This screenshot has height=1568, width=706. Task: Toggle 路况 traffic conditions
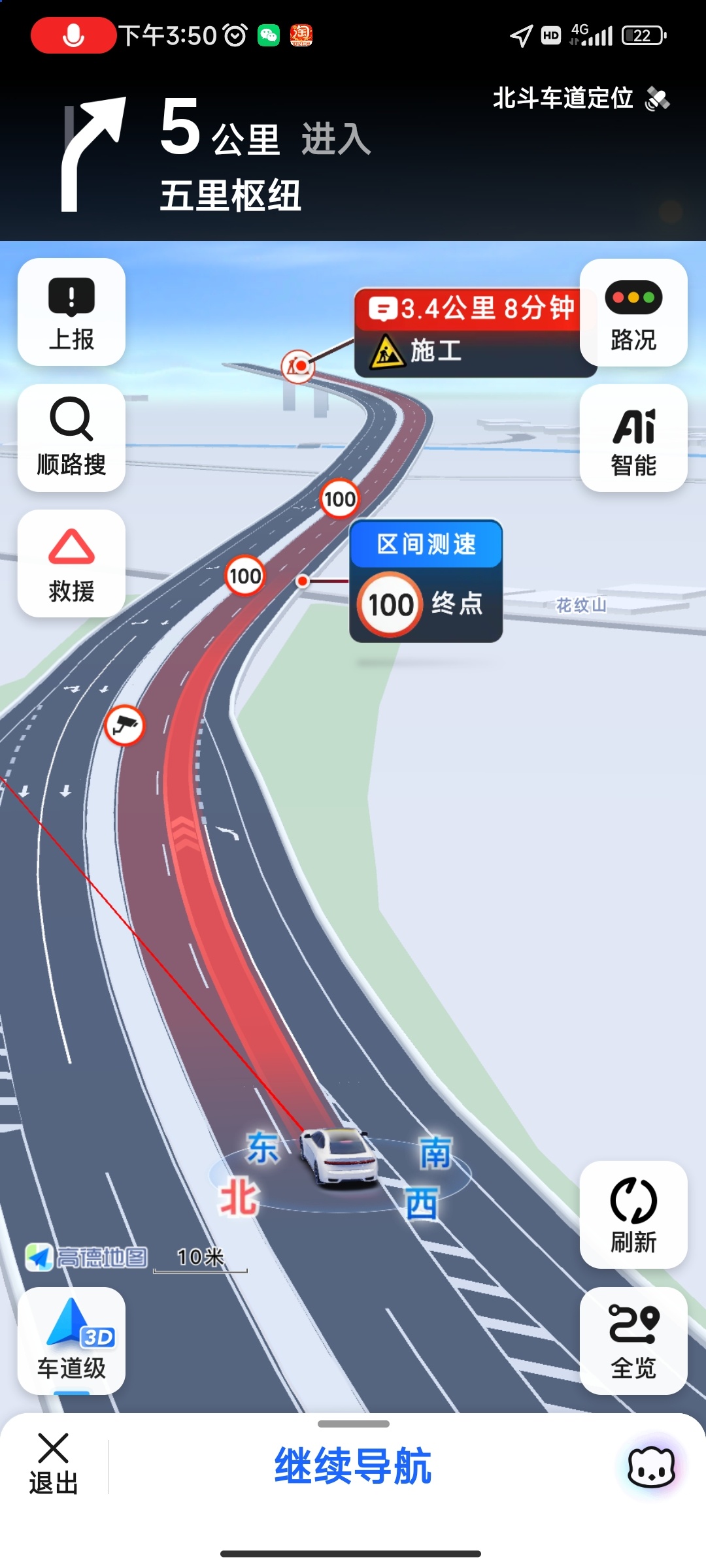click(633, 312)
